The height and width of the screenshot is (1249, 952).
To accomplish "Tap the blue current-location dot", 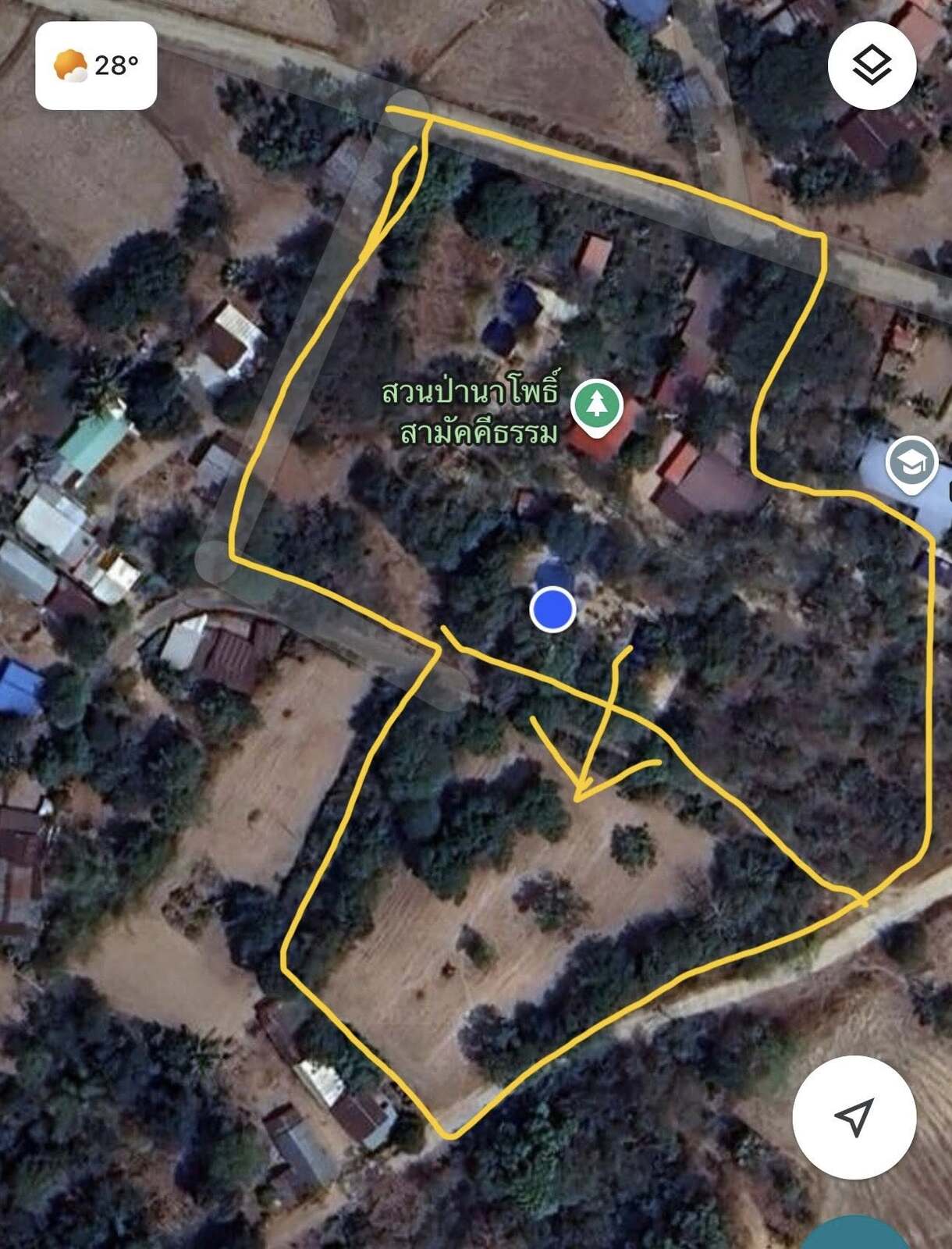I will 552,609.
